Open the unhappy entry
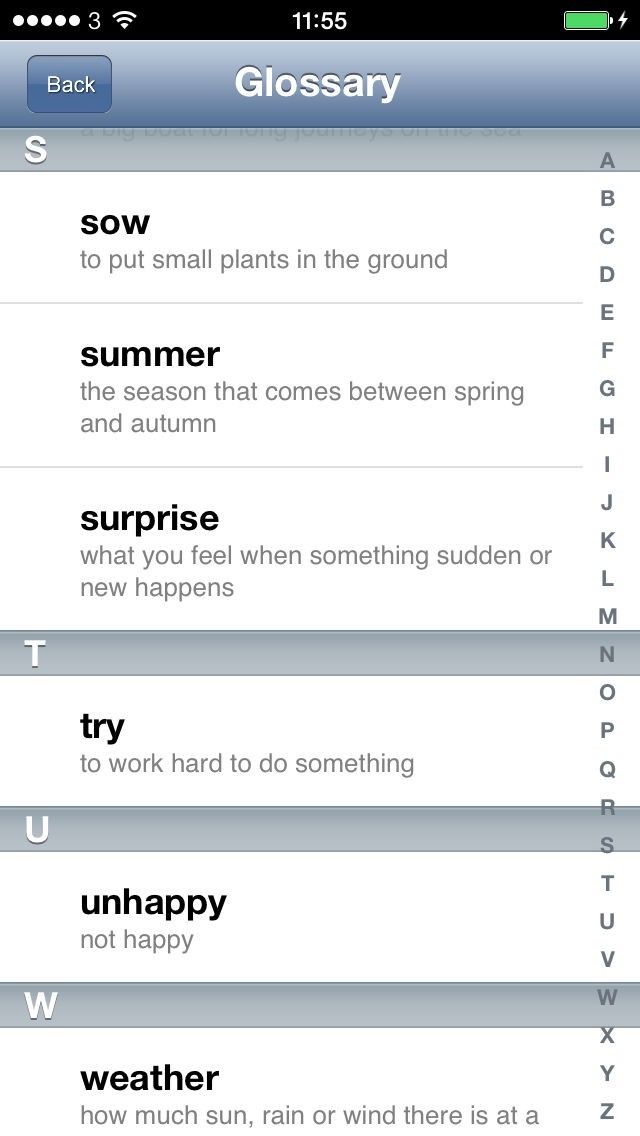The image size is (640, 1136). point(290,918)
